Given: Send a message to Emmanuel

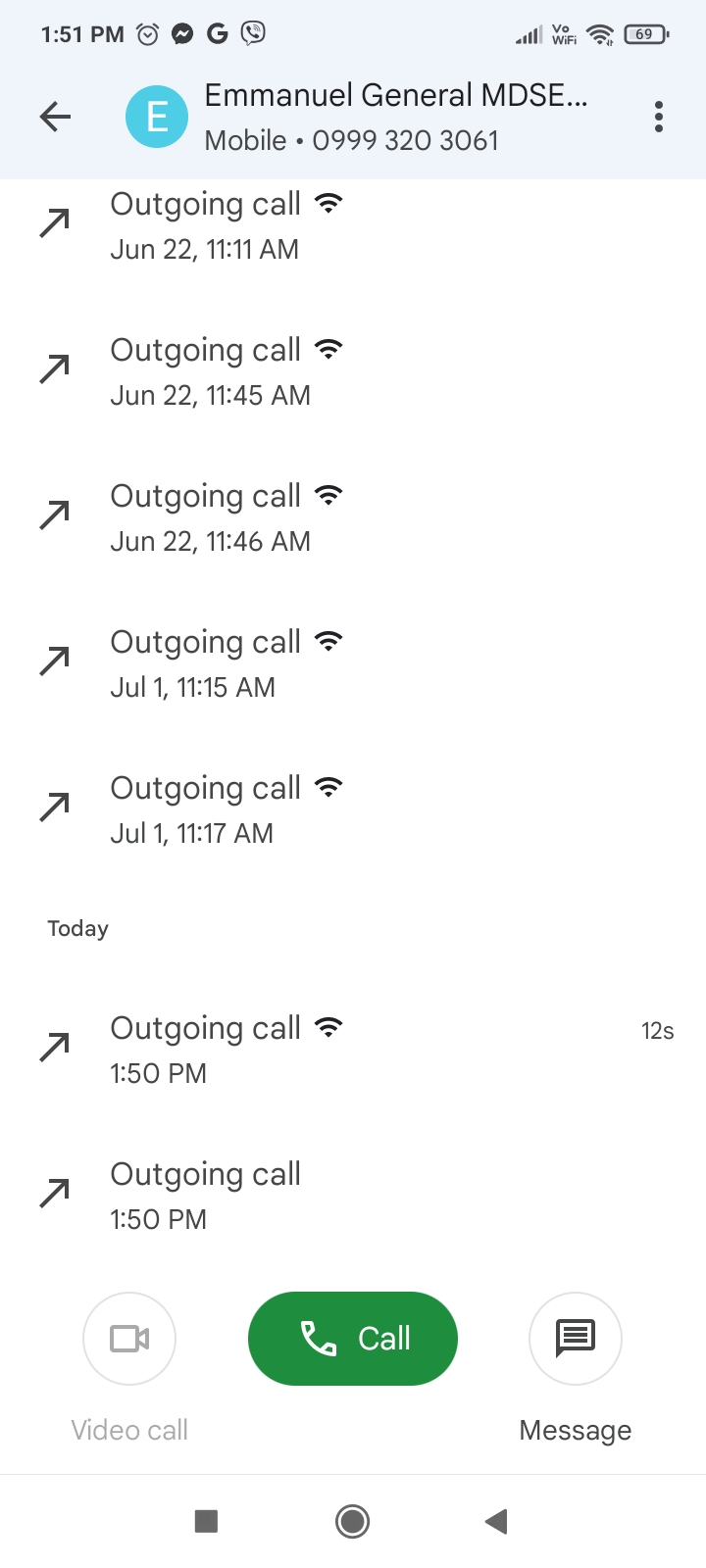Looking at the screenshot, I should (576, 1339).
